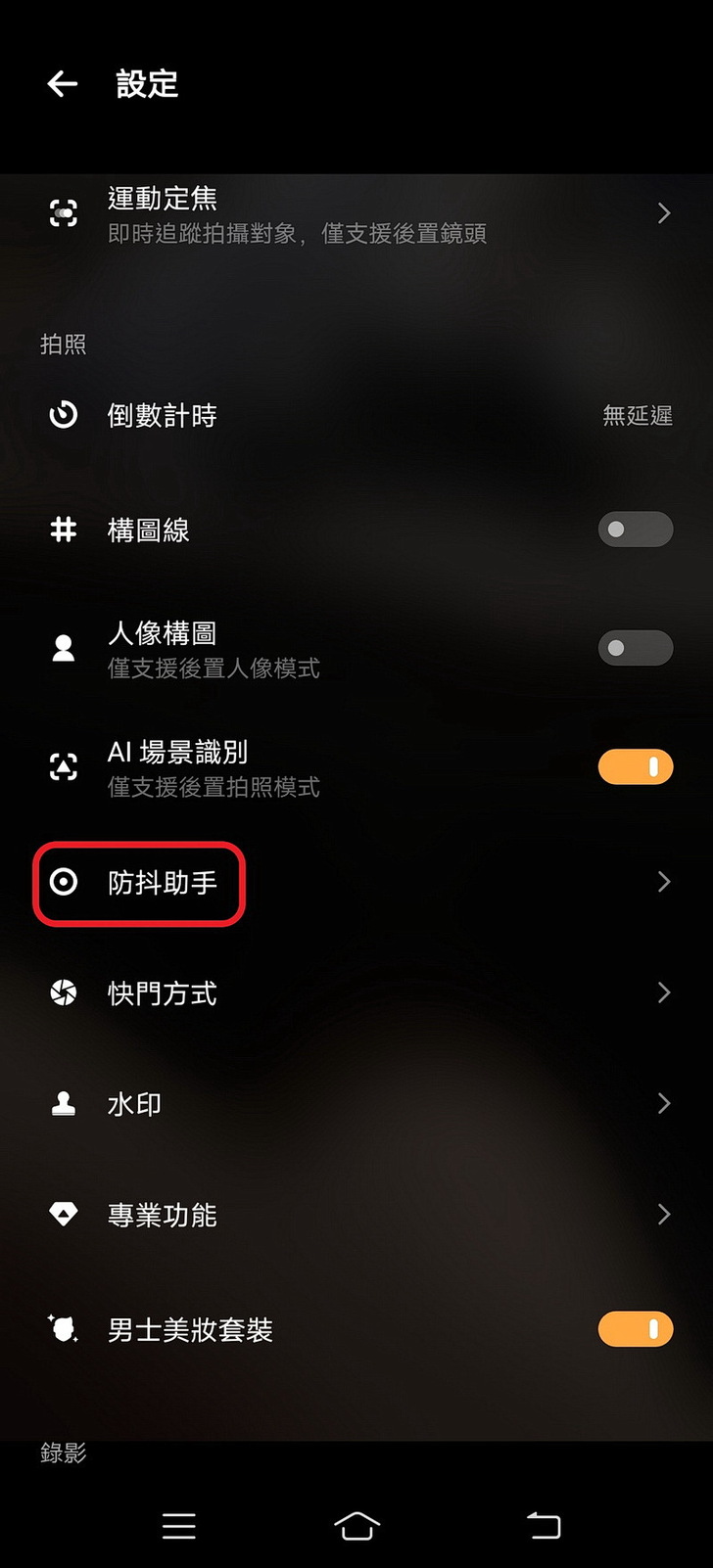Image resolution: width=713 pixels, height=1568 pixels.
Task: Turn on the 構圖線 switch
Action: (635, 530)
